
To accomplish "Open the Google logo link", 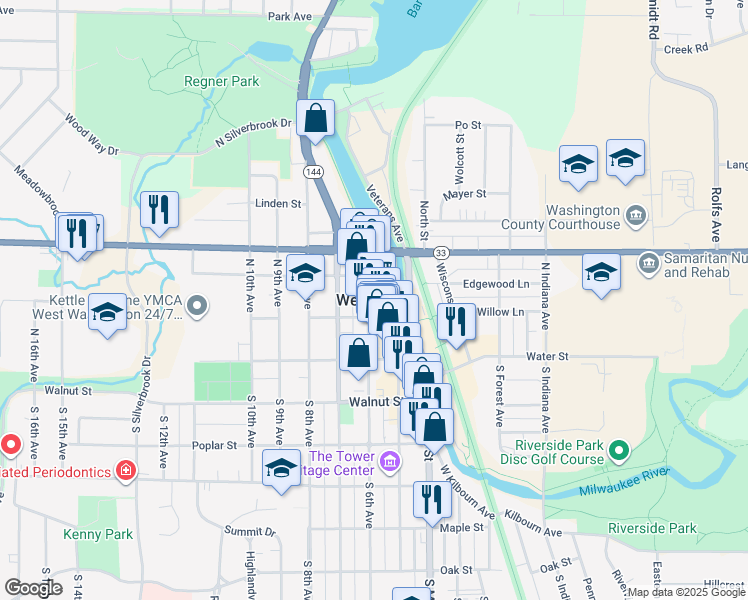I will [33, 589].
